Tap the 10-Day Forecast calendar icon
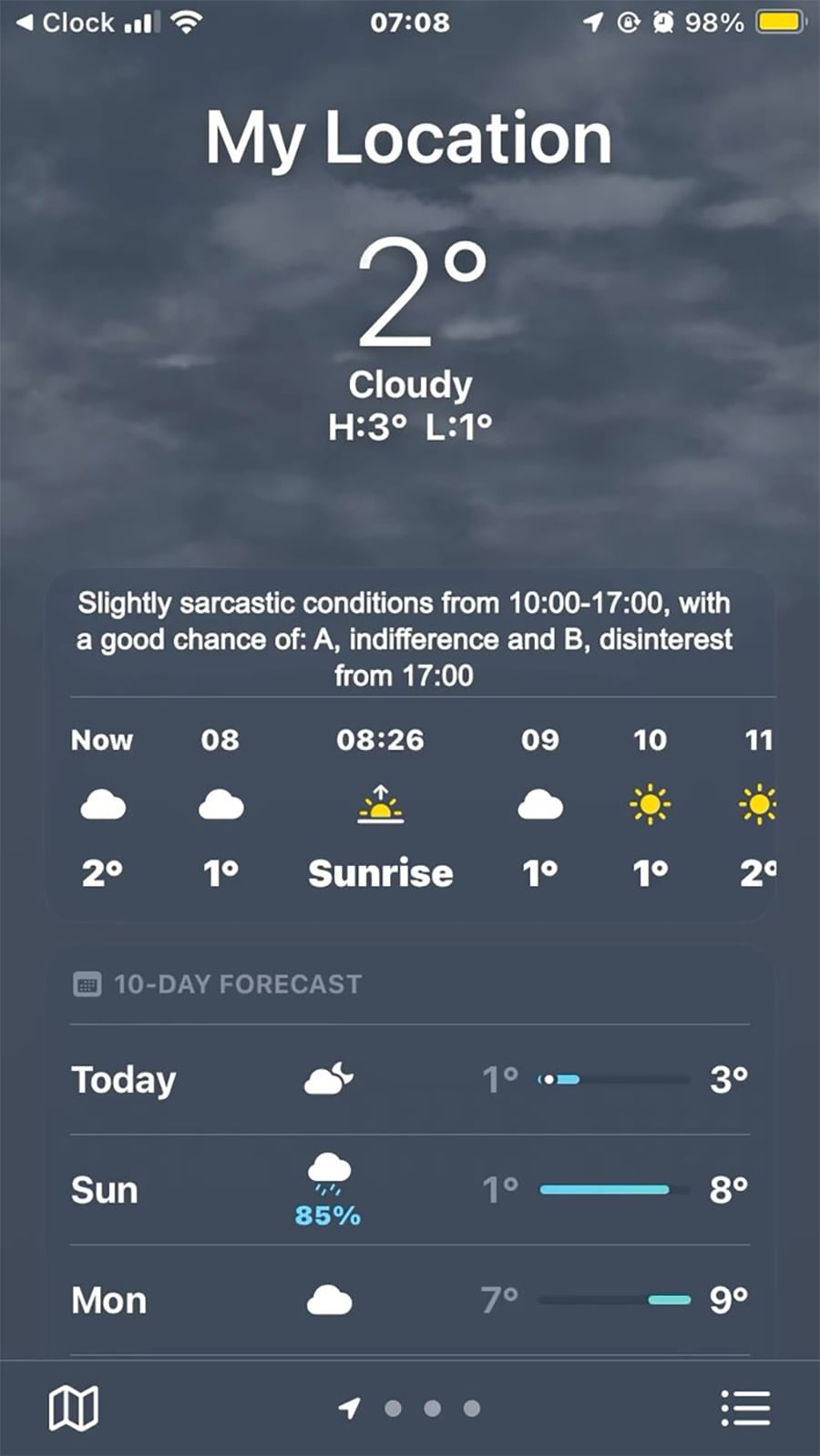 tap(88, 983)
